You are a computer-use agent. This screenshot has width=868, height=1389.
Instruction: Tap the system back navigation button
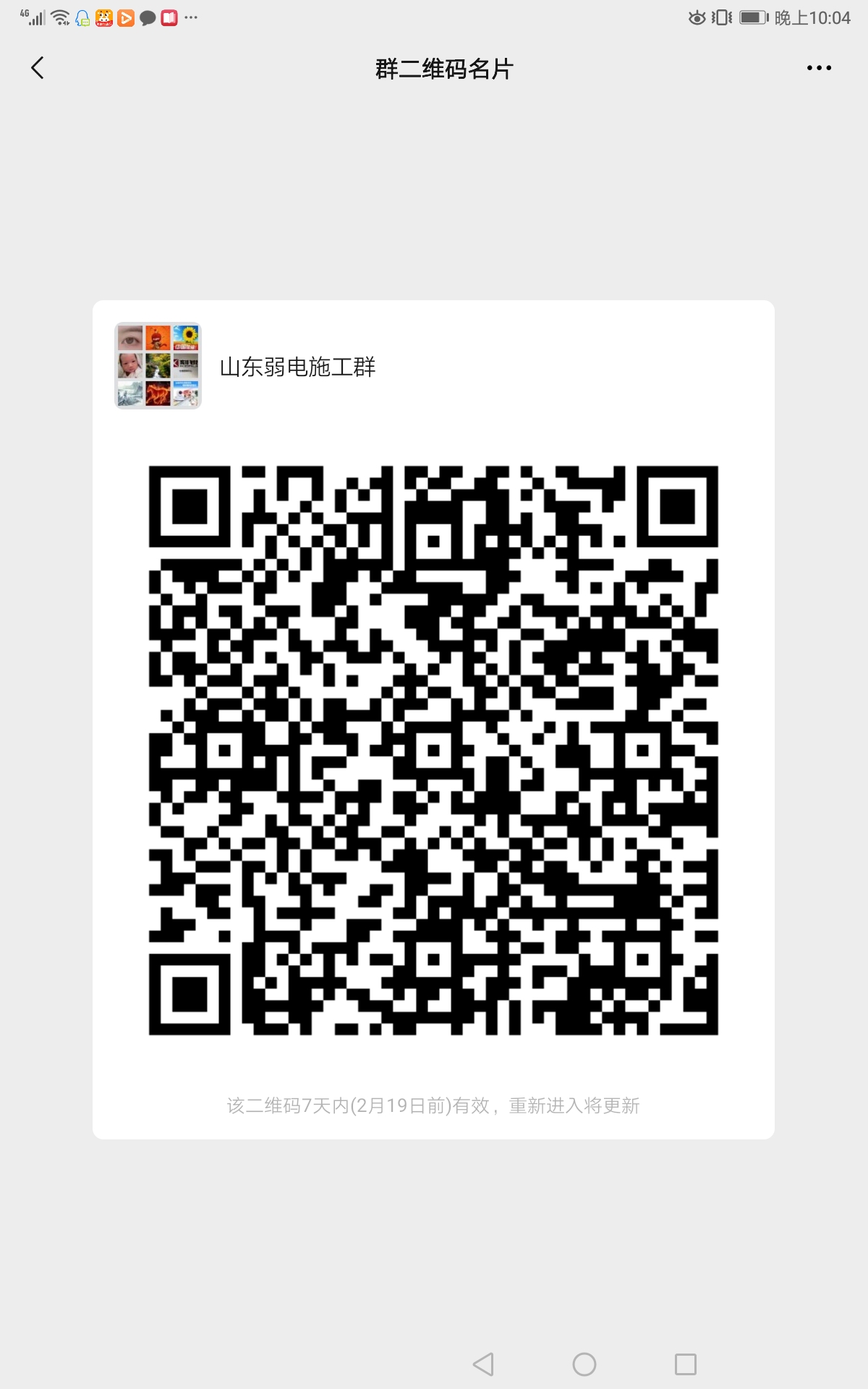coord(483,1364)
